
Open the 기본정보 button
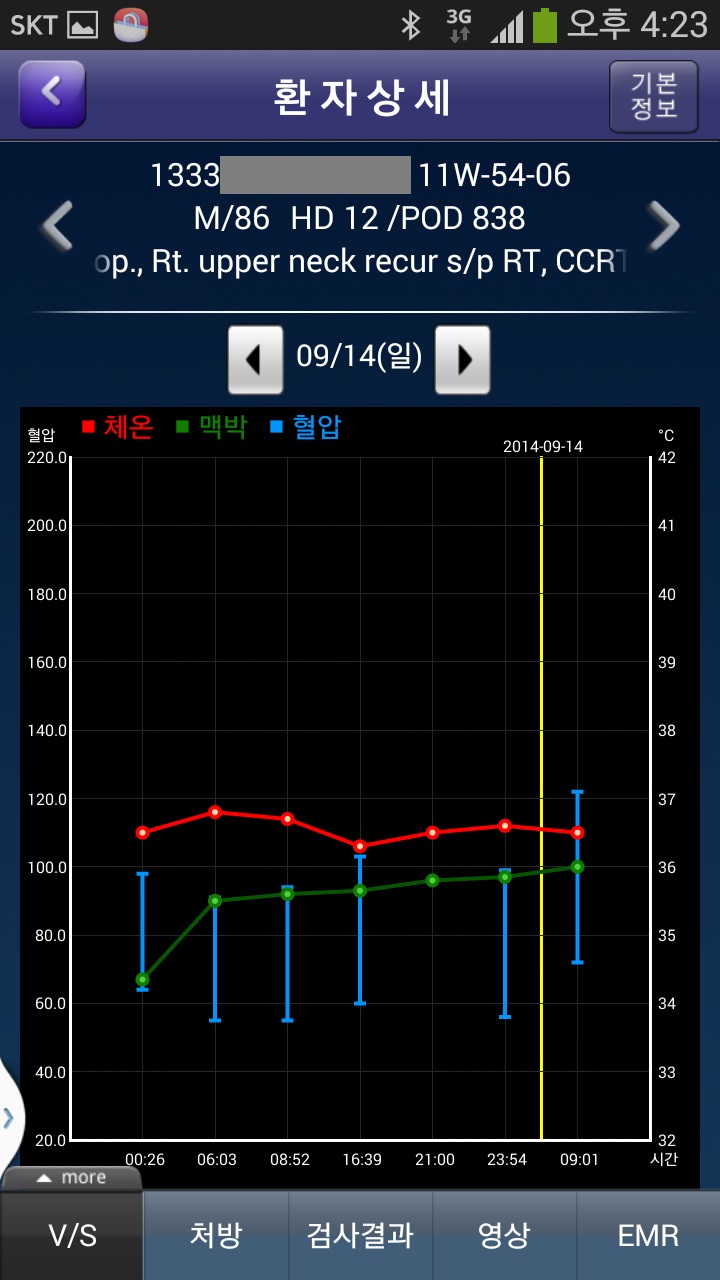pos(654,96)
